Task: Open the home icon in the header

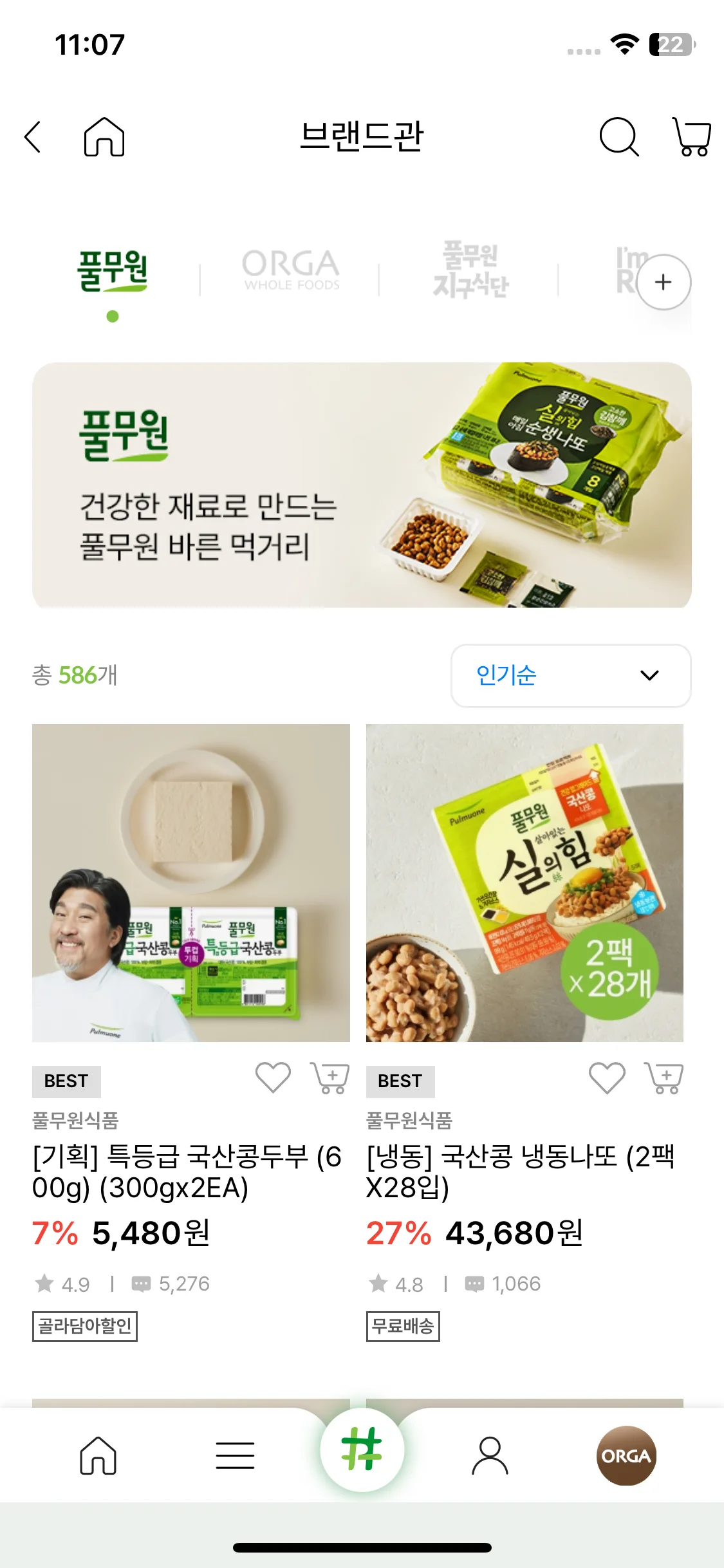Action: [104, 137]
